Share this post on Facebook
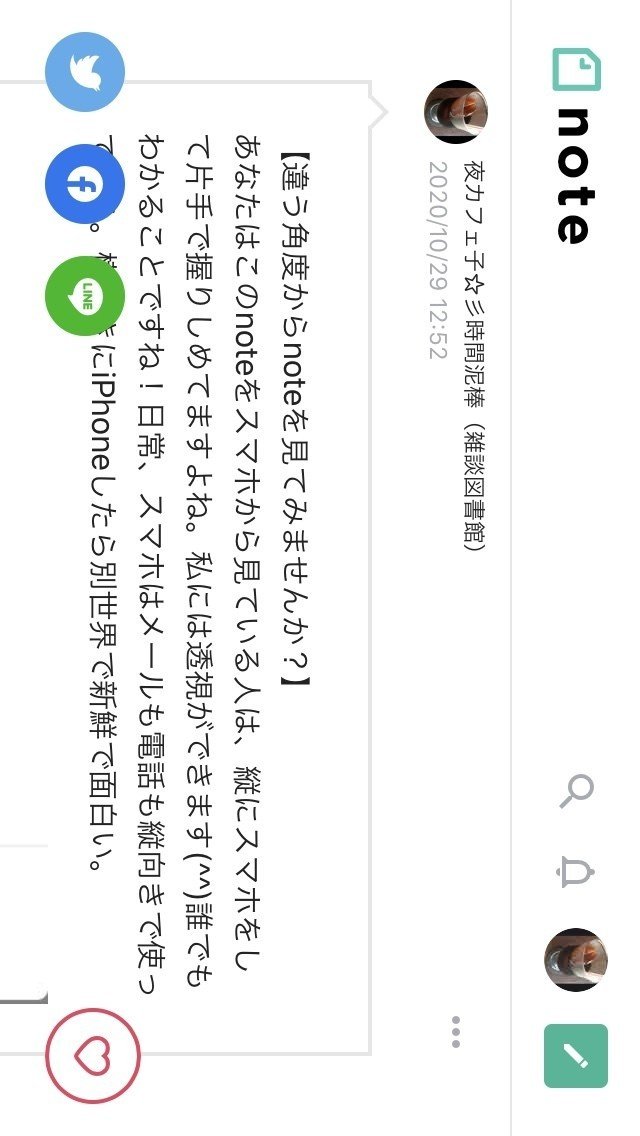This screenshot has width=640, height=1136. coord(86,184)
